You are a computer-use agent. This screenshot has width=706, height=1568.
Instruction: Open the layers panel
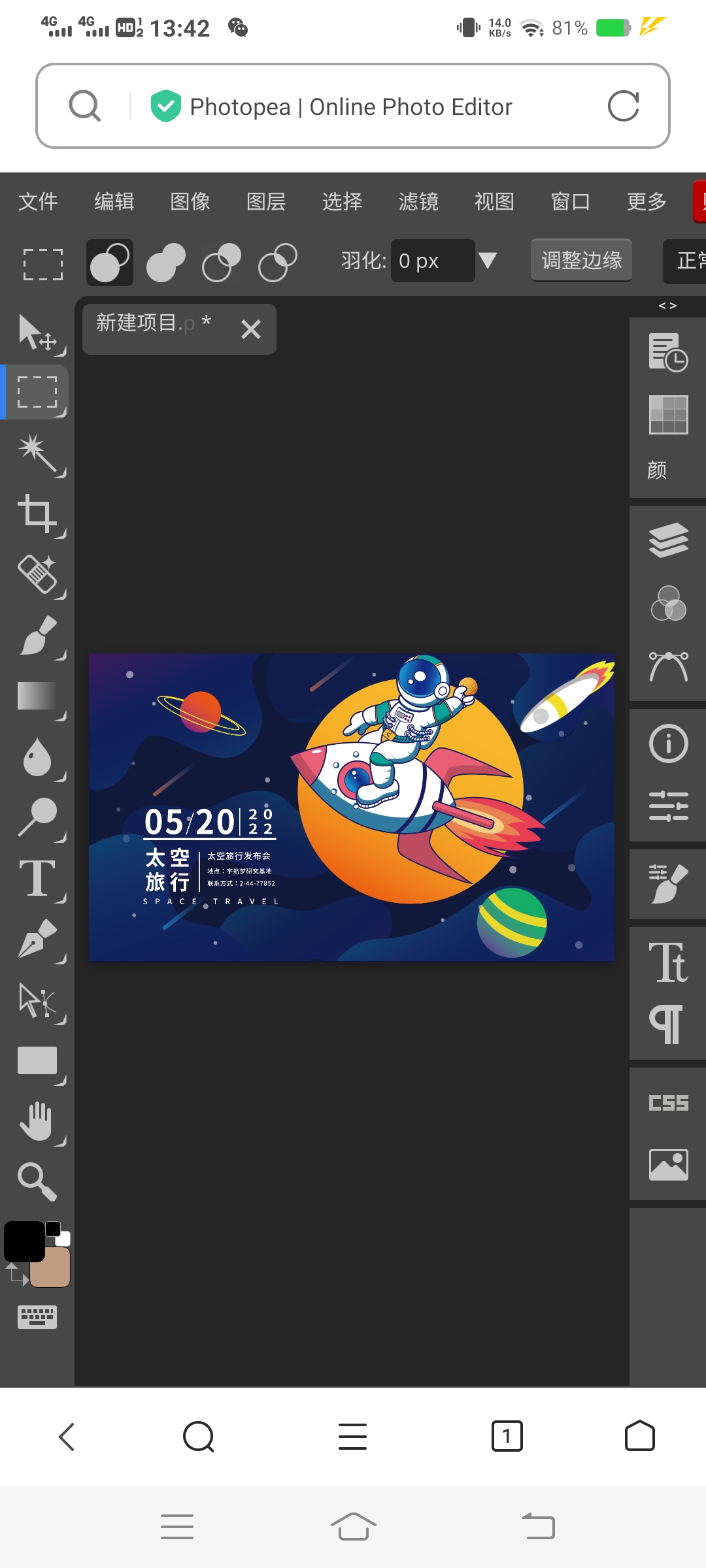668,540
